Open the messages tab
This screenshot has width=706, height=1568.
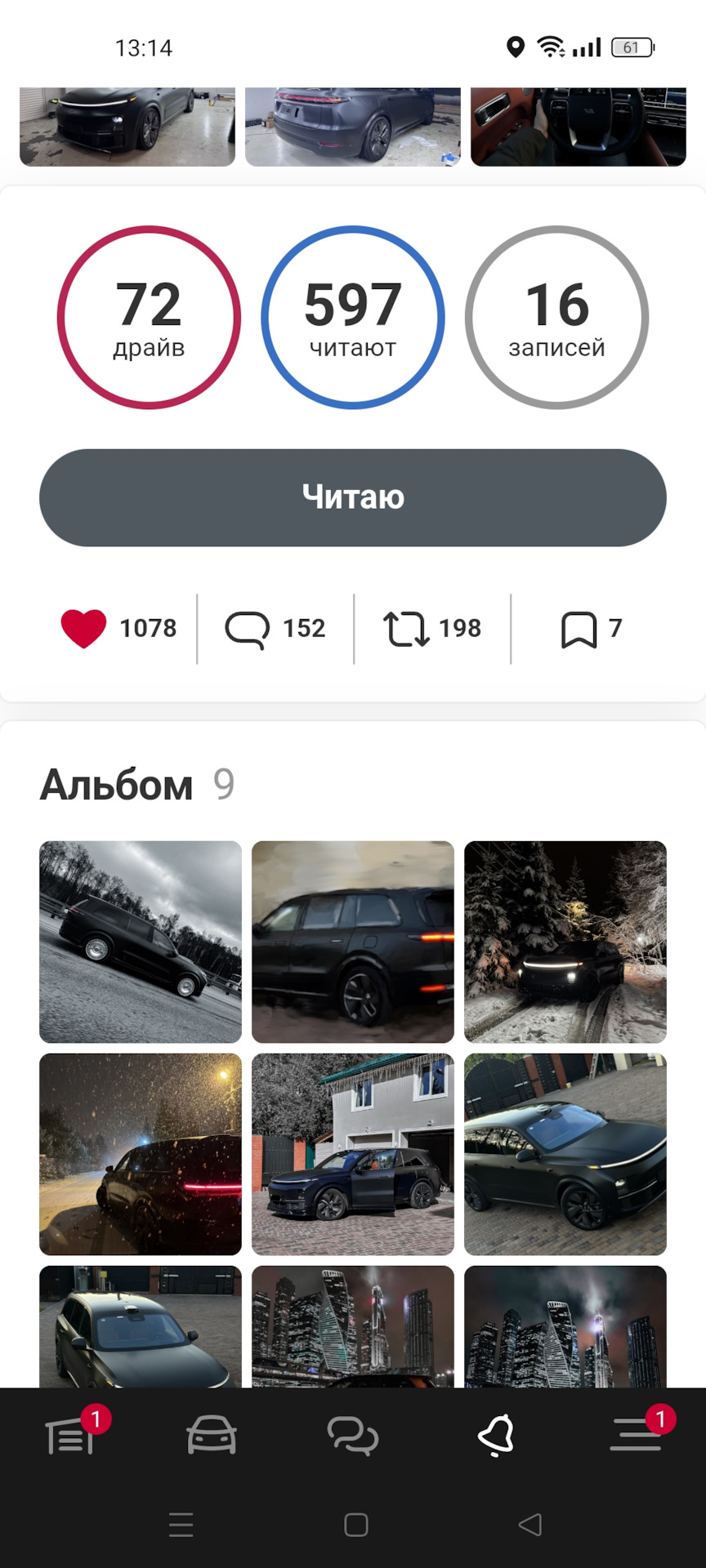pyautogui.click(x=353, y=1436)
